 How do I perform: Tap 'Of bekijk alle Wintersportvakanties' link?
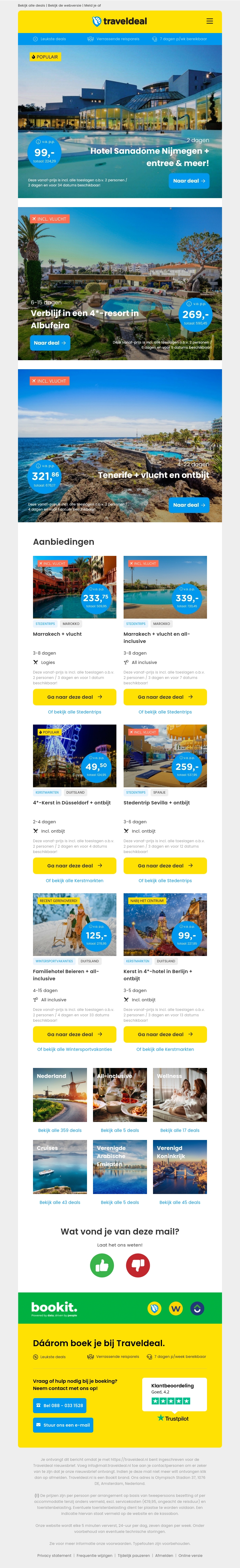click(x=74, y=1049)
